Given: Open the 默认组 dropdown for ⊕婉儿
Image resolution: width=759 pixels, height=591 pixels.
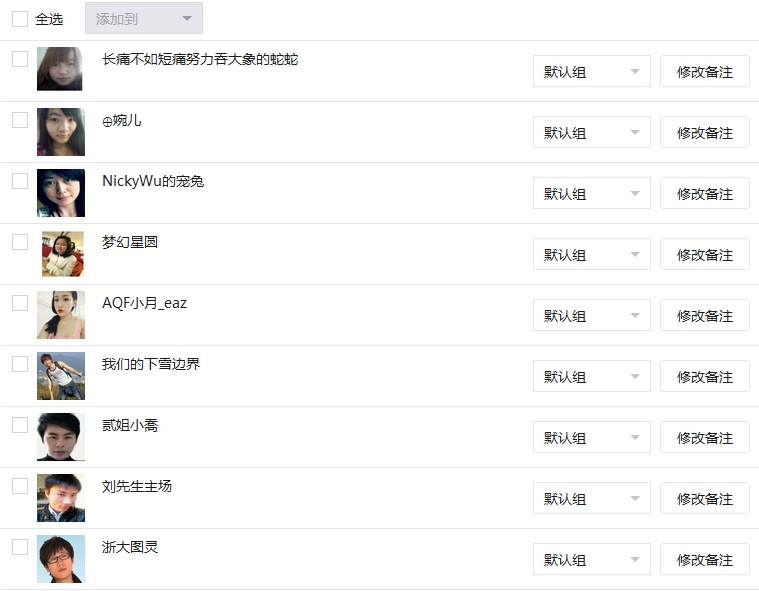Looking at the screenshot, I should pyautogui.click(x=591, y=133).
